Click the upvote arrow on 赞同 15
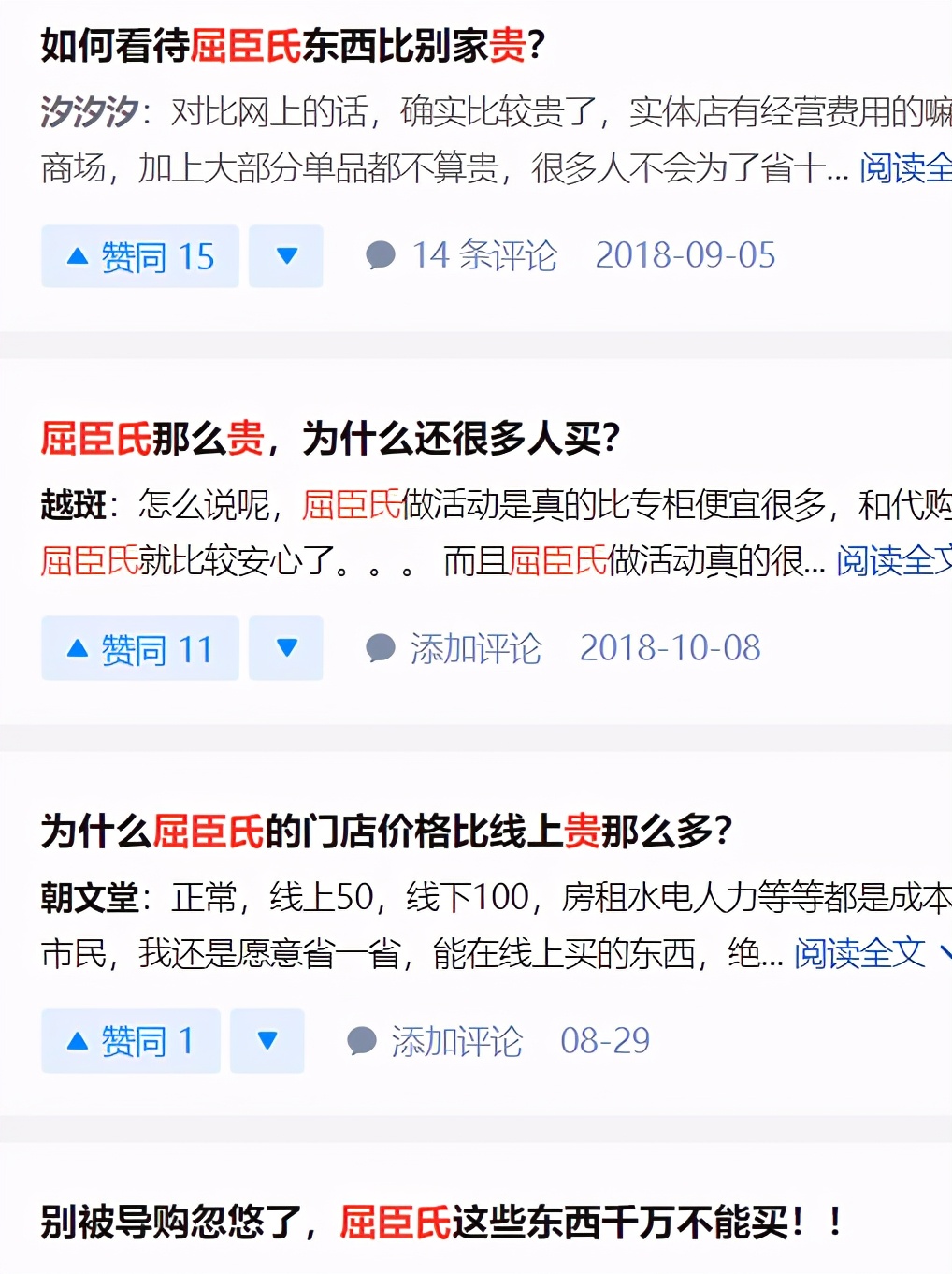The height and width of the screenshot is (1274, 952). (80, 255)
